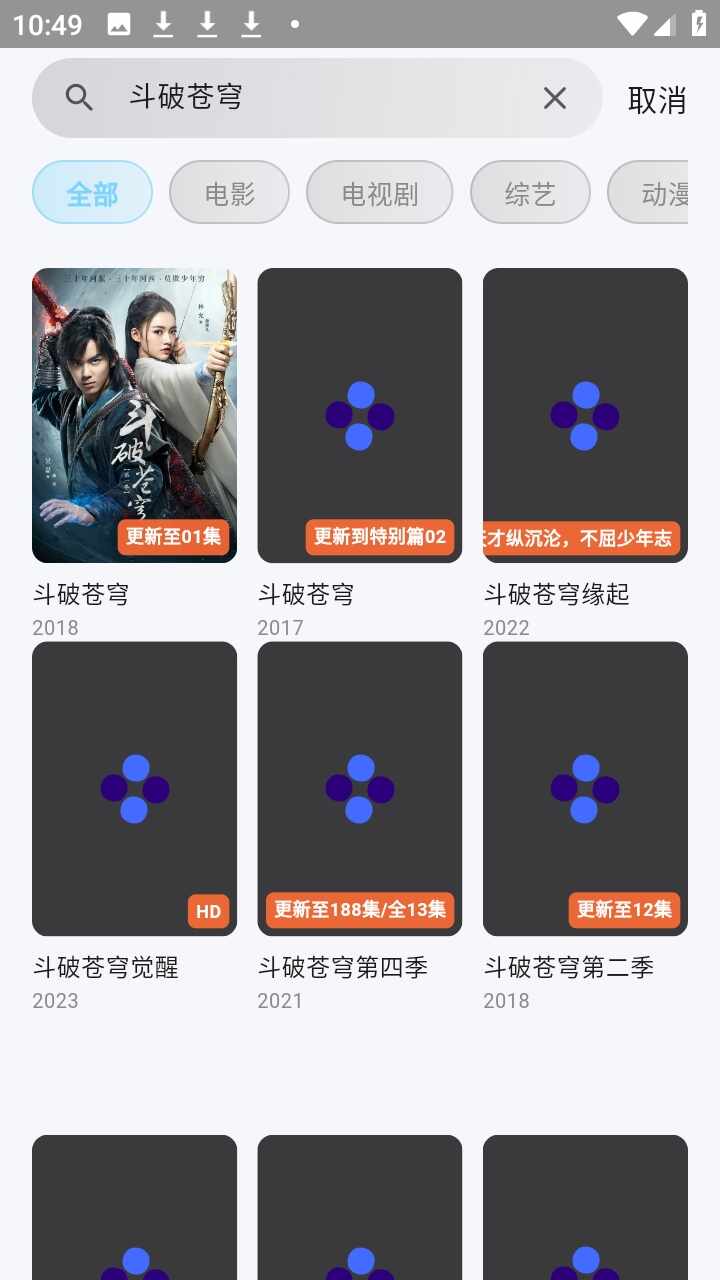Image resolution: width=720 pixels, height=1280 pixels.
Task: Tap the 更新至01集 update badge
Action: point(174,537)
